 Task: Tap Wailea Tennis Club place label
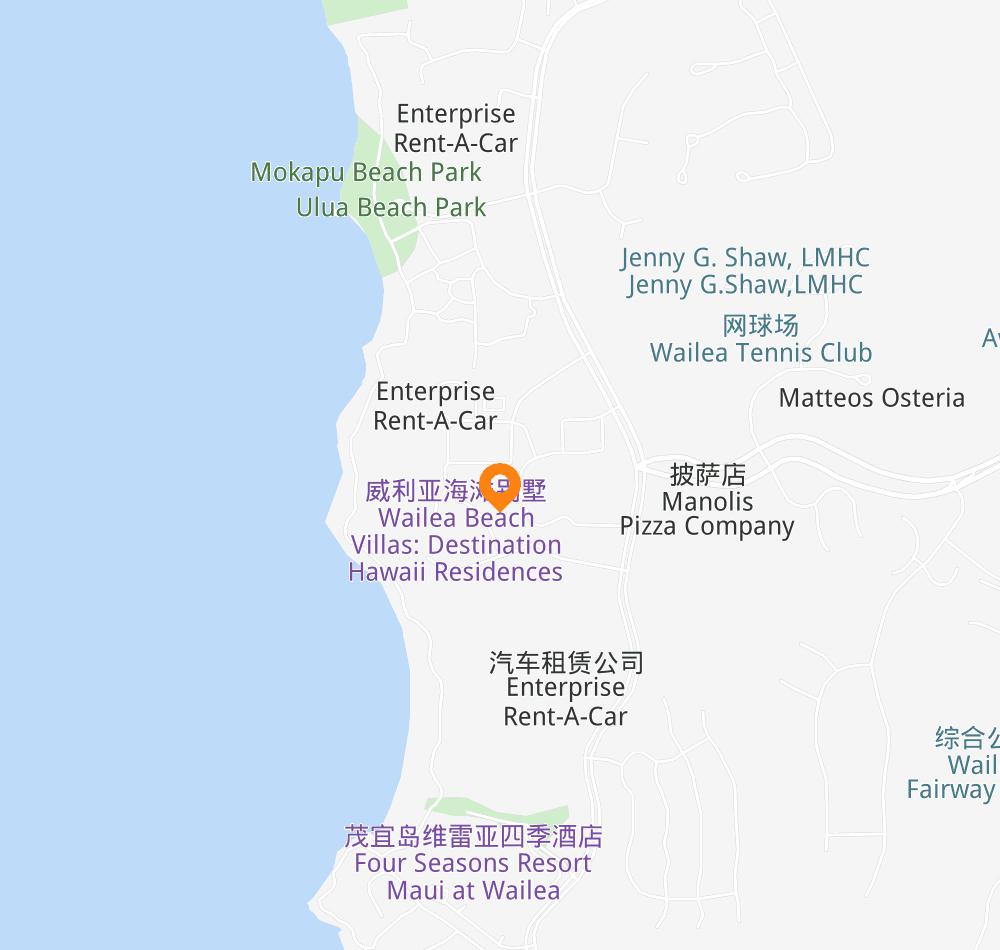tap(760, 352)
